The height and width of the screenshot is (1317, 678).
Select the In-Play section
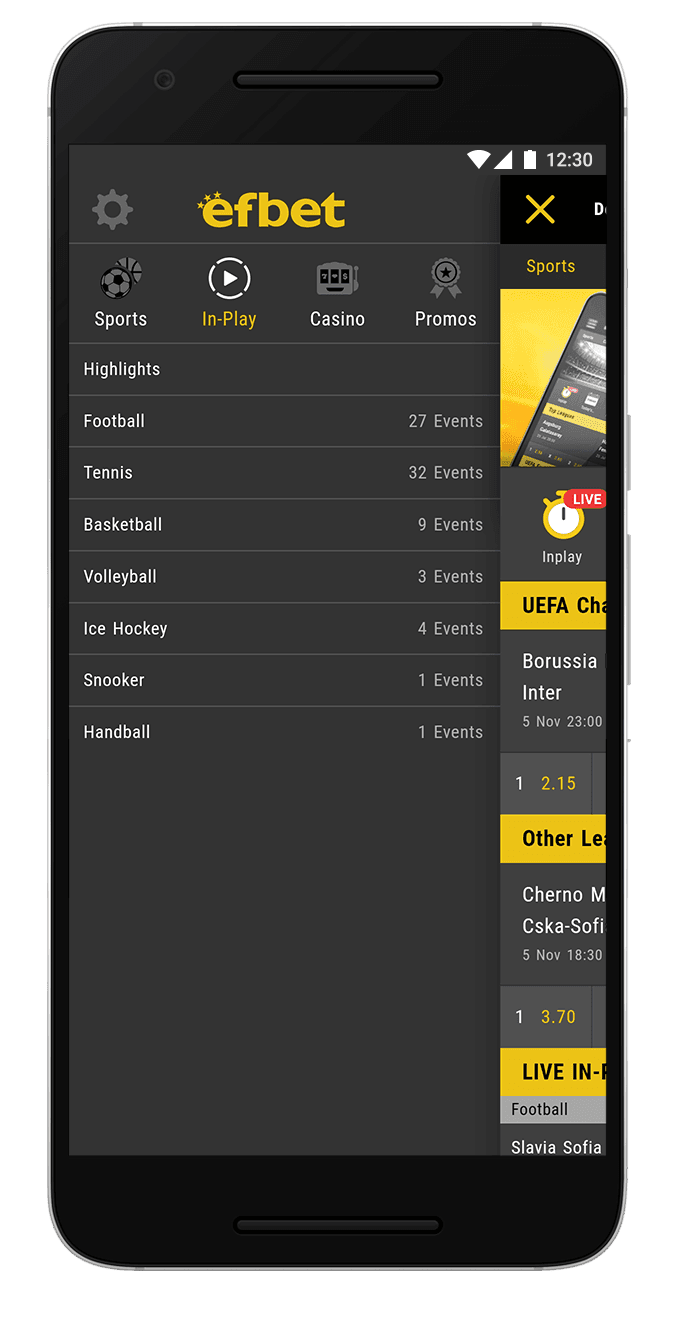tap(229, 294)
